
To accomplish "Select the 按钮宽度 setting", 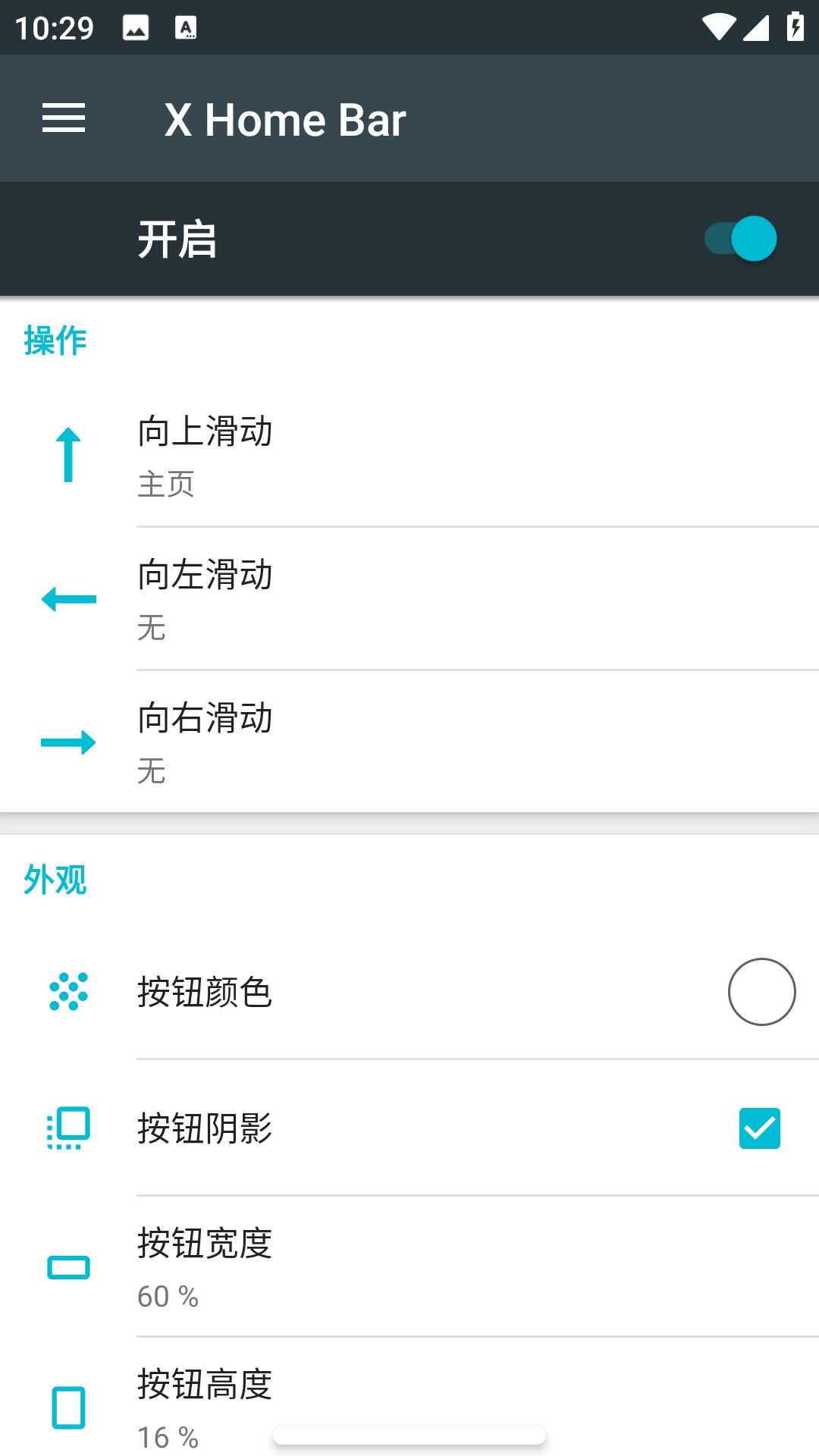I will pyautogui.click(x=409, y=1268).
